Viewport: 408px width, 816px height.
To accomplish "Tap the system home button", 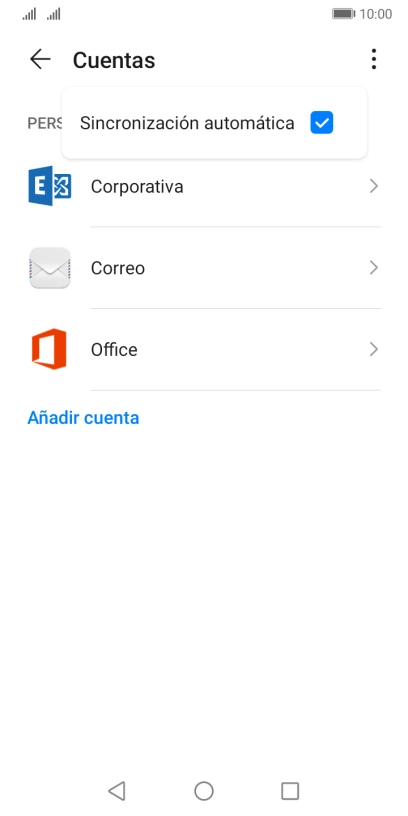I will coord(204,791).
